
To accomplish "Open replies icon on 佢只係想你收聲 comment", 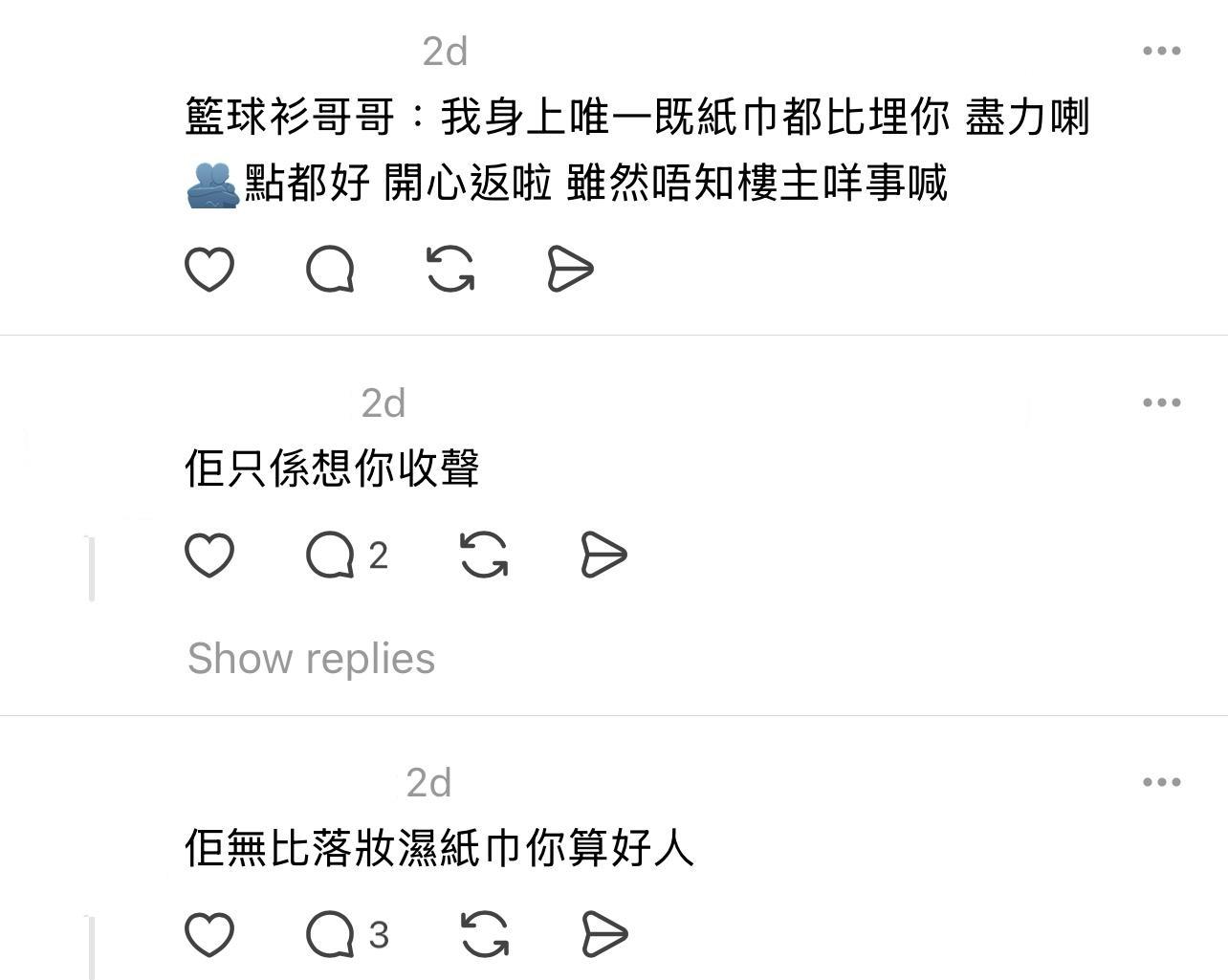I will click(x=331, y=555).
